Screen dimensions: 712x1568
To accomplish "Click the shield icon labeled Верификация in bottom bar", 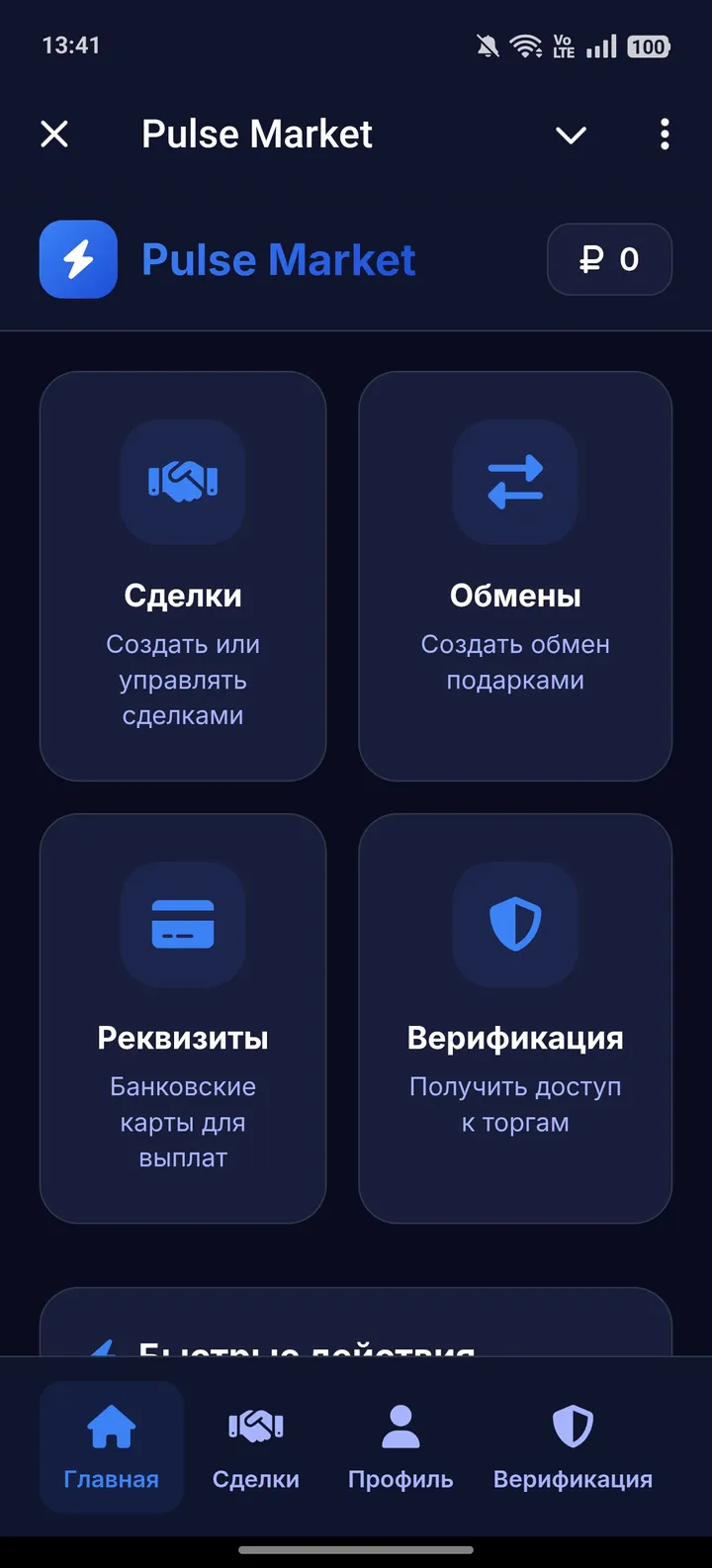I will point(572,1425).
